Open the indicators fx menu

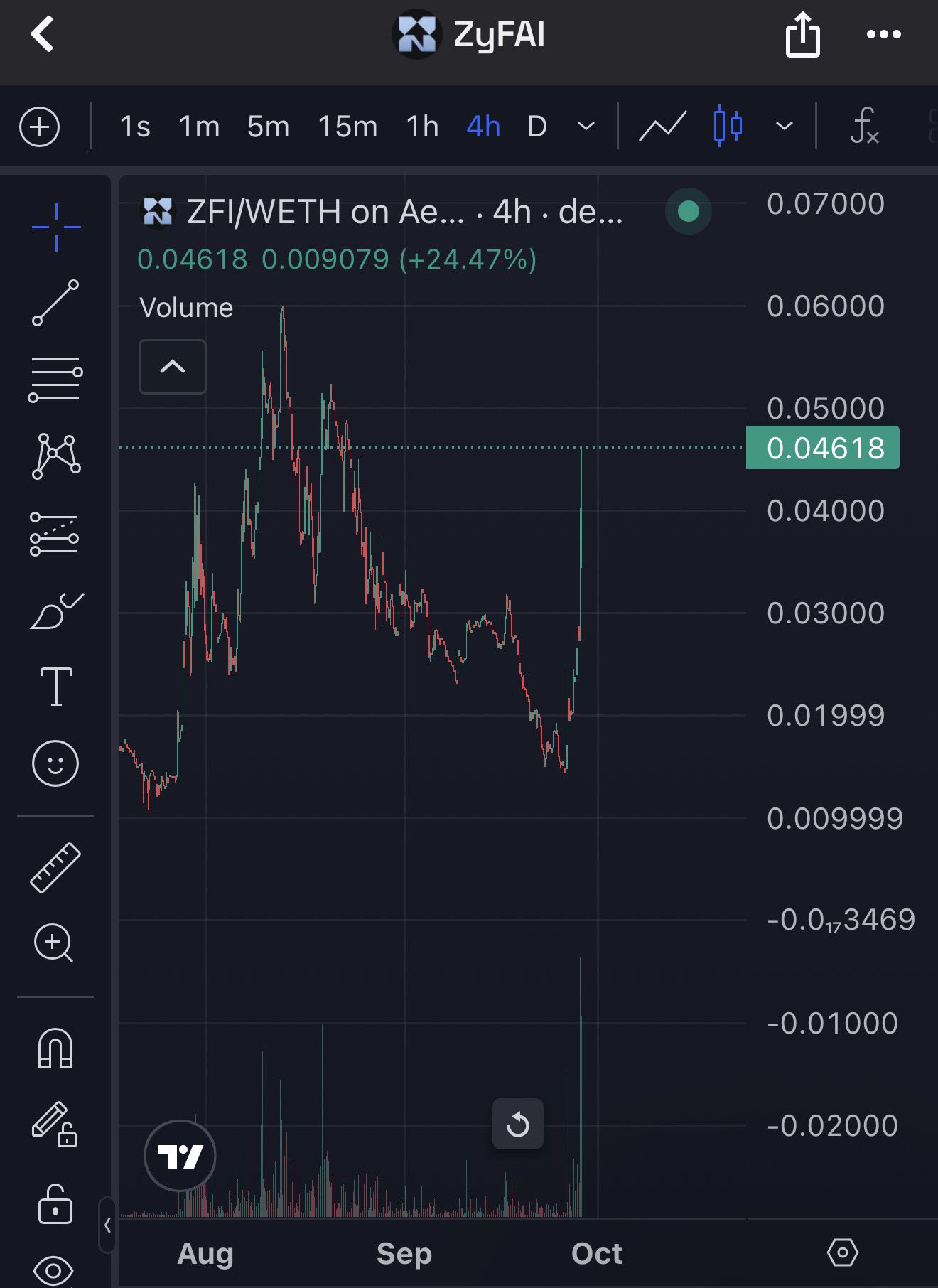point(864,127)
